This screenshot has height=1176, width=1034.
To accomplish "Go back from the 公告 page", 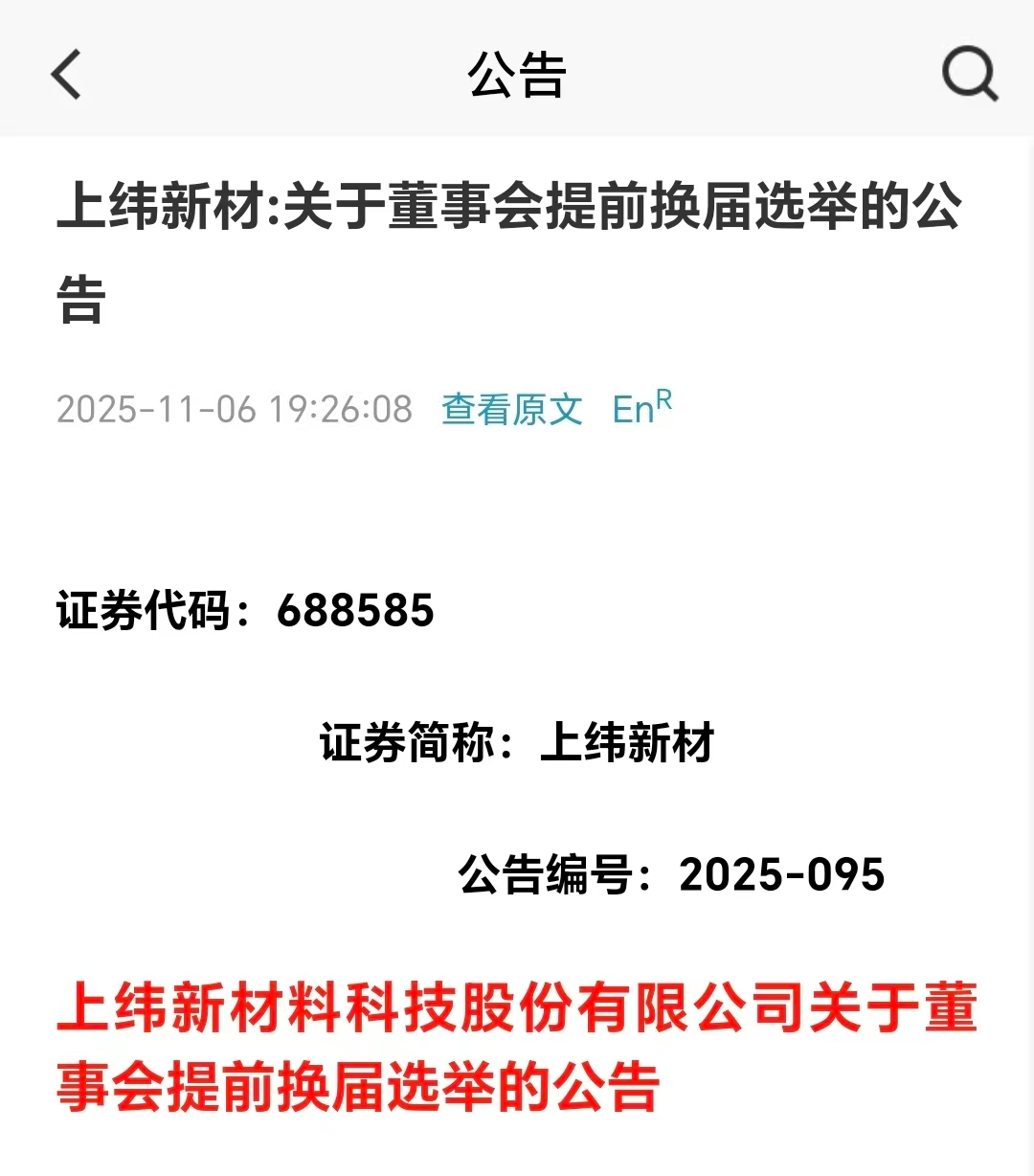I will click(x=66, y=75).
